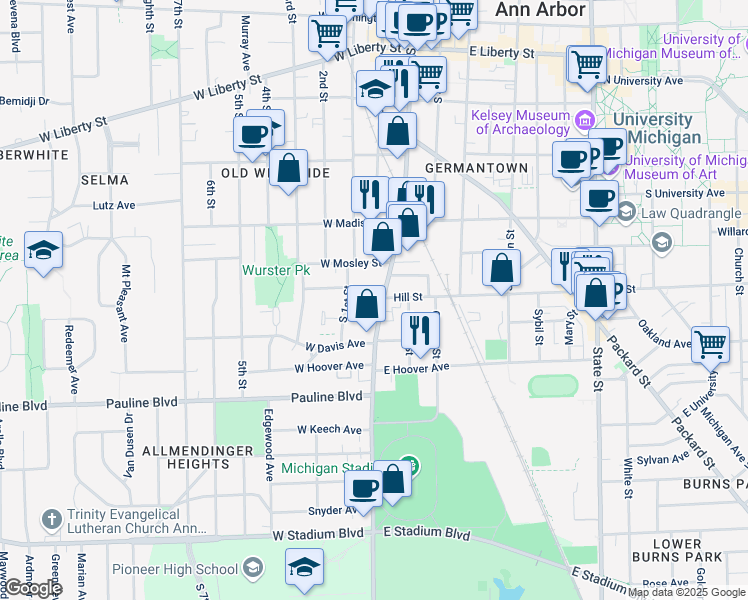Viewport: 748px width, 600px height.
Task: Select the restaurant marker above E Hoover Ave
Action: click(420, 334)
